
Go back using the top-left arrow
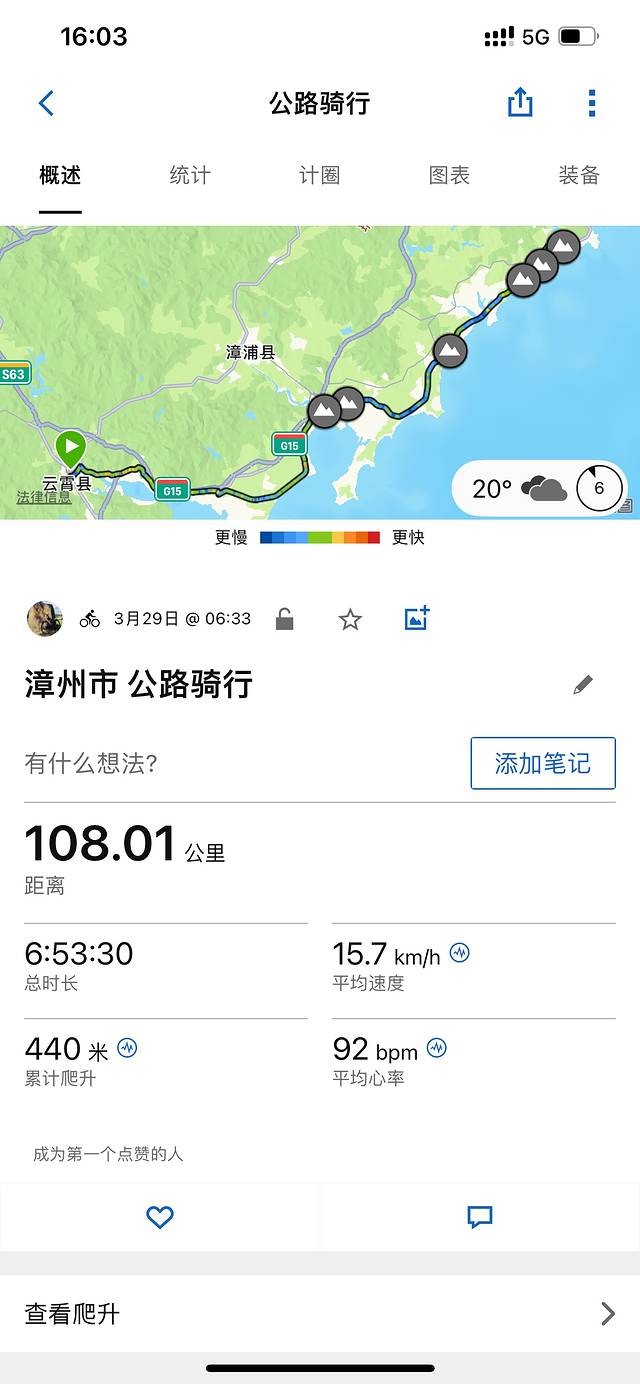click(46, 103)
